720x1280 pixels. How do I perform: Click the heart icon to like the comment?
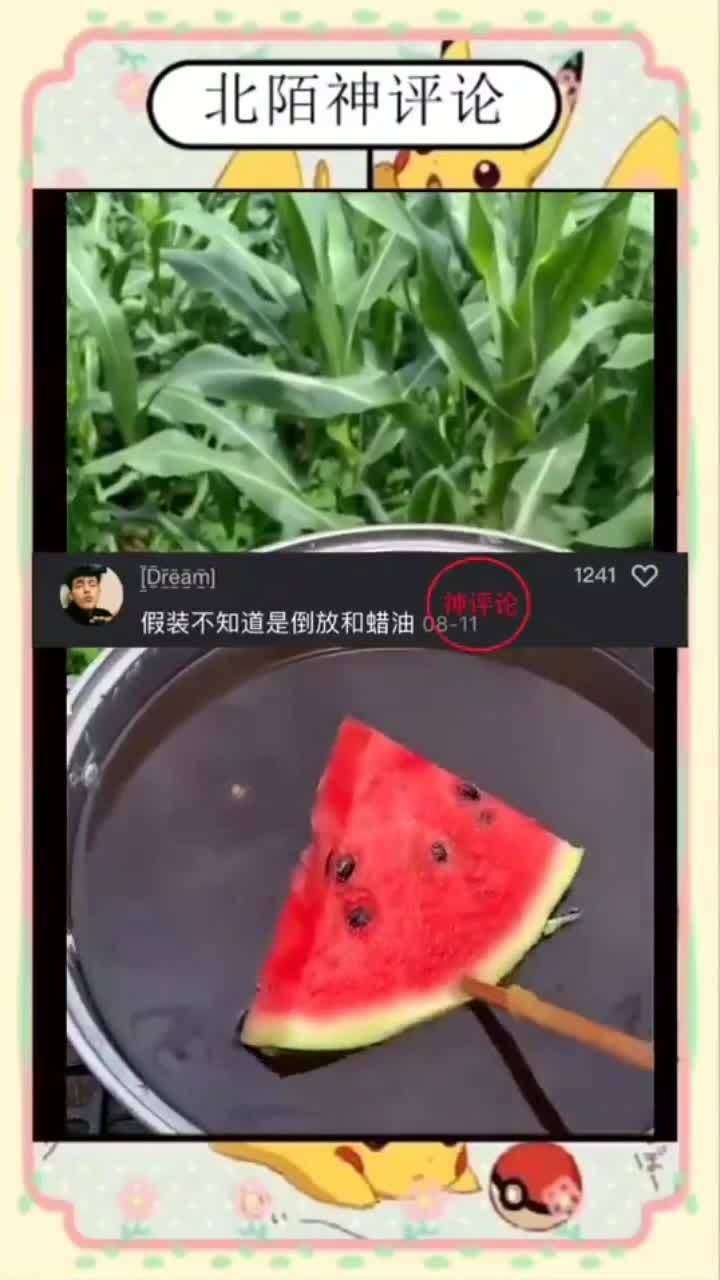tap(645, 576)
